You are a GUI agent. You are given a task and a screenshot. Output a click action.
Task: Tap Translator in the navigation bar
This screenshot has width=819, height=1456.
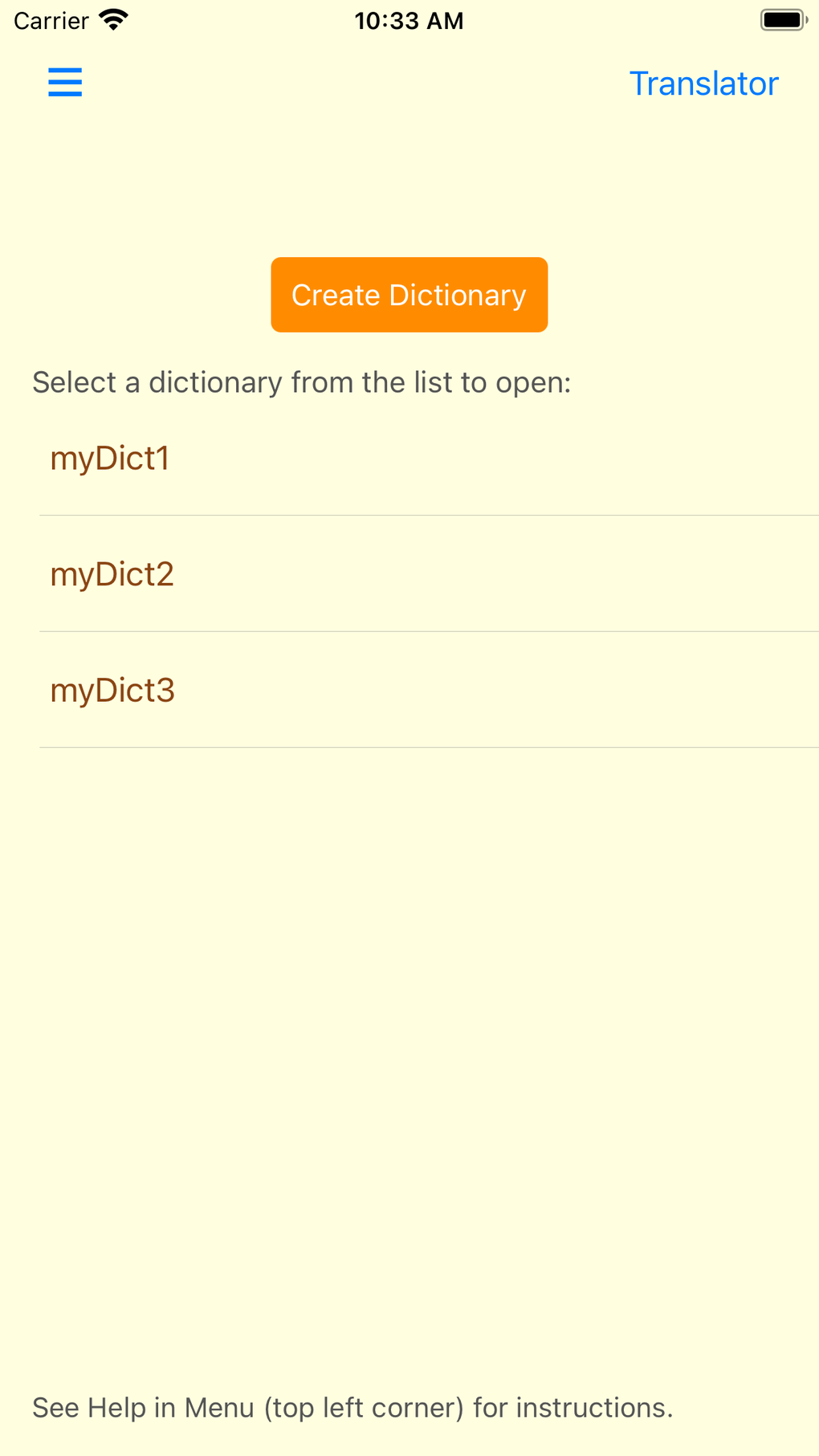coord(704,83)
